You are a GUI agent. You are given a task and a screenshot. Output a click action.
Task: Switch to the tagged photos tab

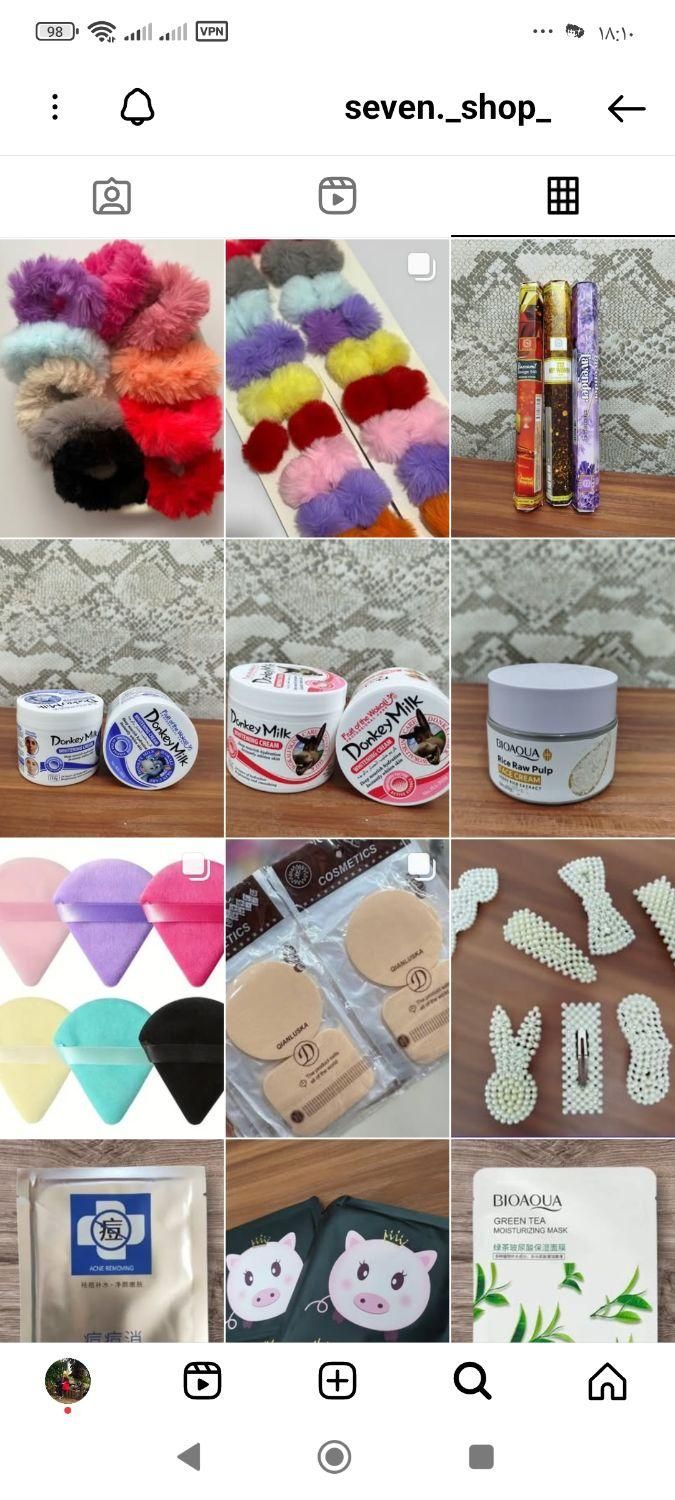112,196
